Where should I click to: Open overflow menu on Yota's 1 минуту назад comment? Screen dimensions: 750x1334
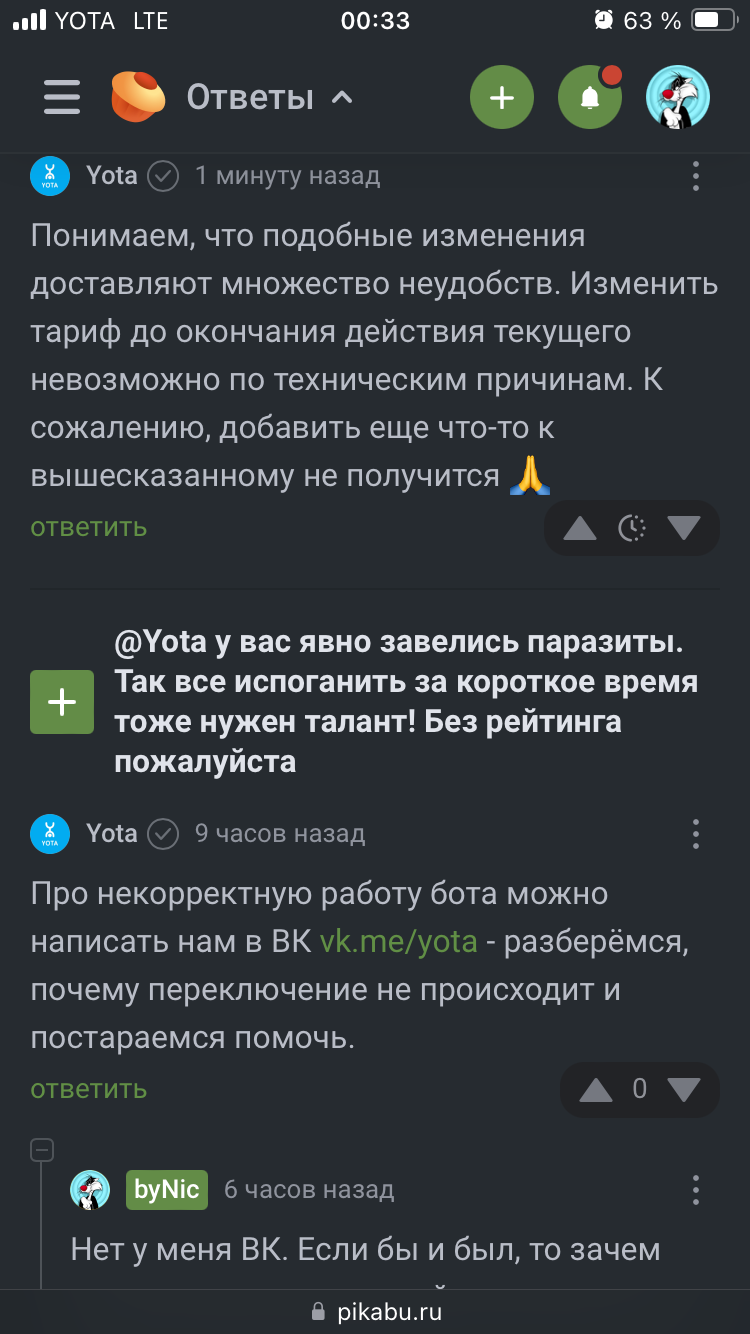click(696, 176)
